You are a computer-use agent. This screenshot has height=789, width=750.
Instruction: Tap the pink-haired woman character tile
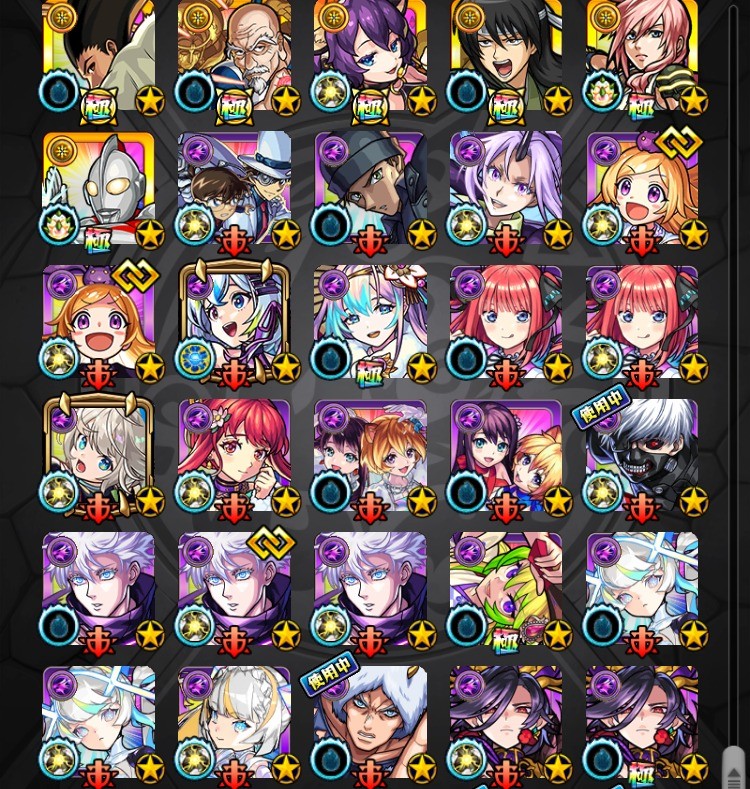pyautogui.click(x=644, y=57)
